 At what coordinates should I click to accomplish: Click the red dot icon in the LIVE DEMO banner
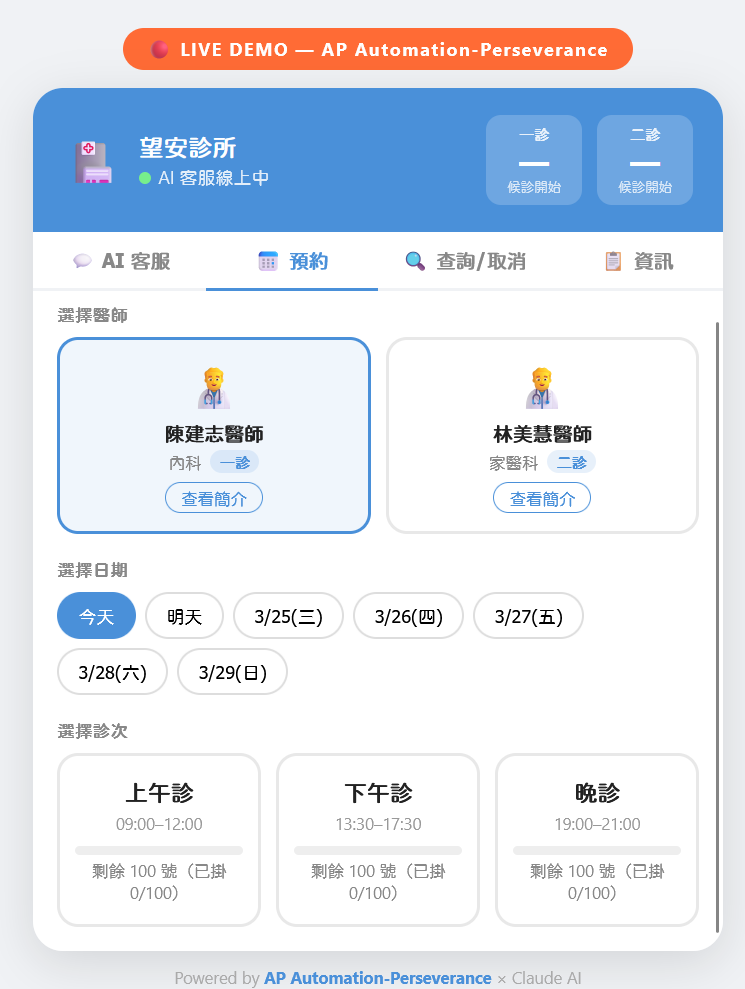(158, 48)
